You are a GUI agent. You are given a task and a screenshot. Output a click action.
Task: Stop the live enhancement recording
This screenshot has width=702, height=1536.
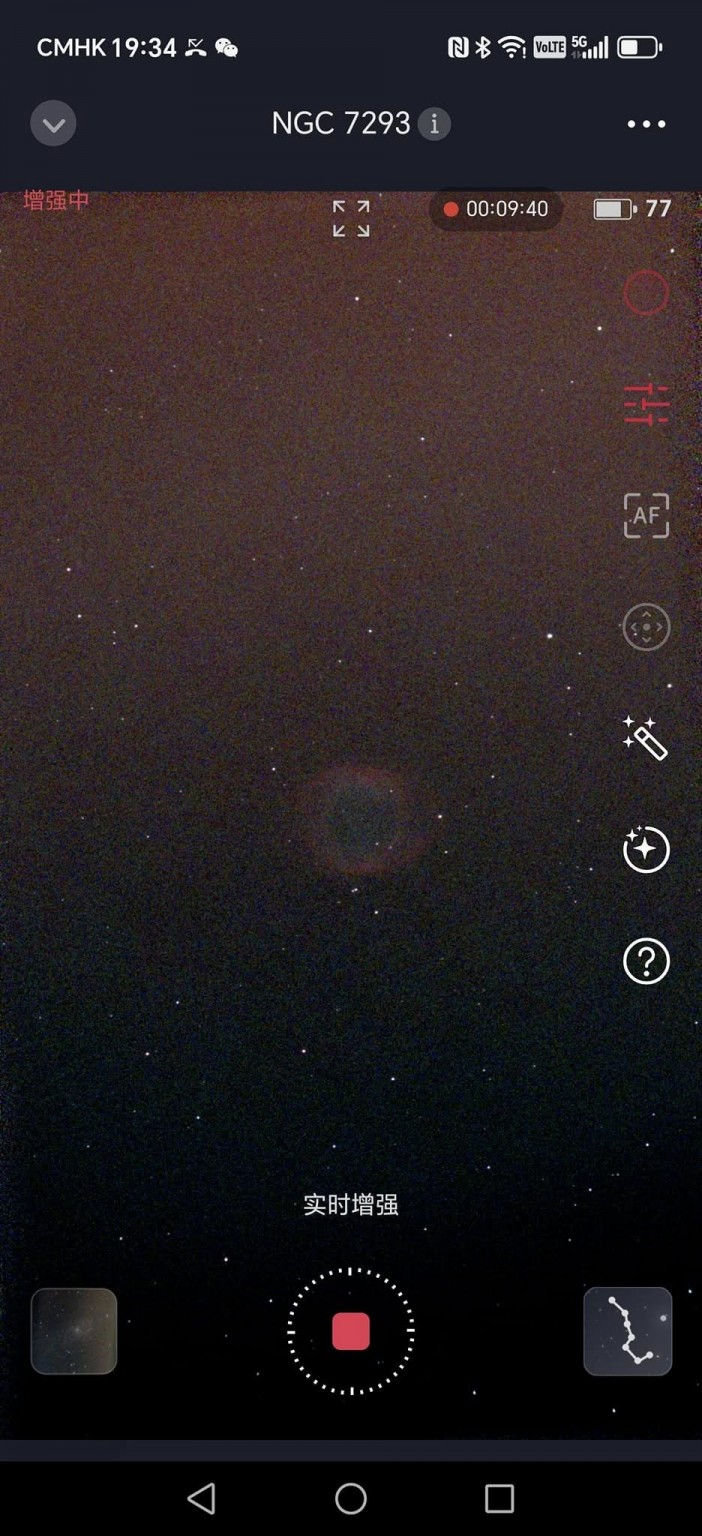click(x=351, y=1331)
